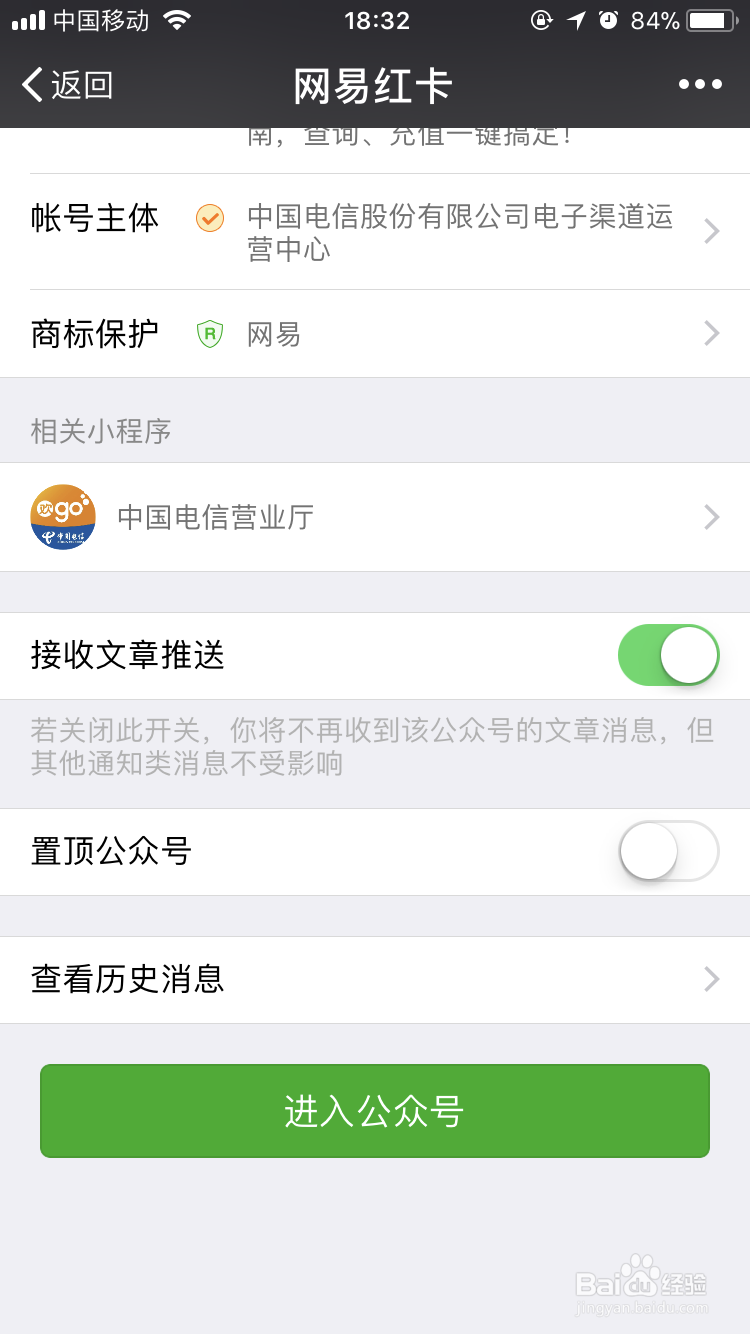Image resolution: width=750 pixels, height=1334 pixels.
Task: Expand the 商标保护 row chevron
Action: pyautogui.click(x=711, y=333)
